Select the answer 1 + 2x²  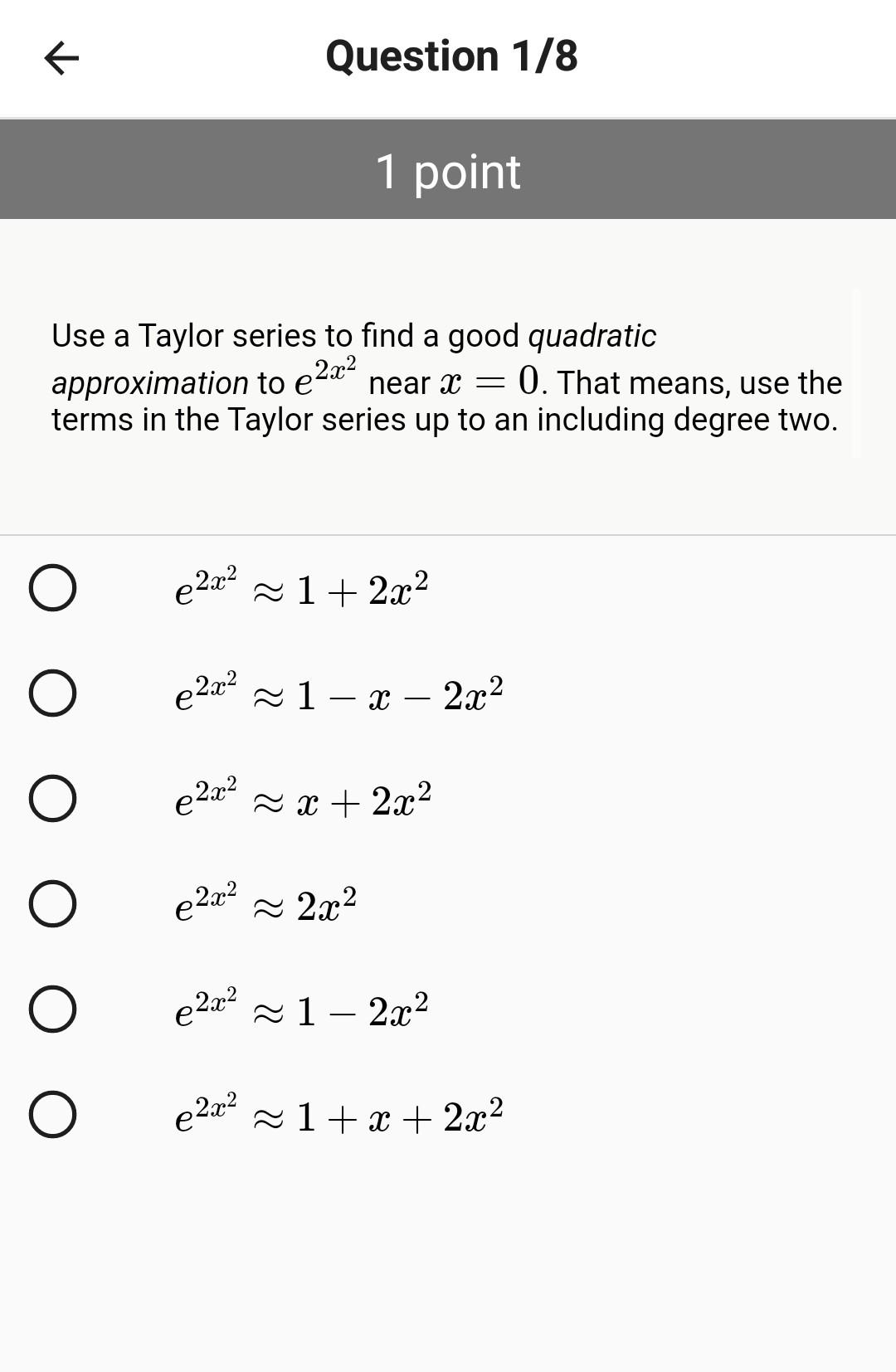point(53,588)
